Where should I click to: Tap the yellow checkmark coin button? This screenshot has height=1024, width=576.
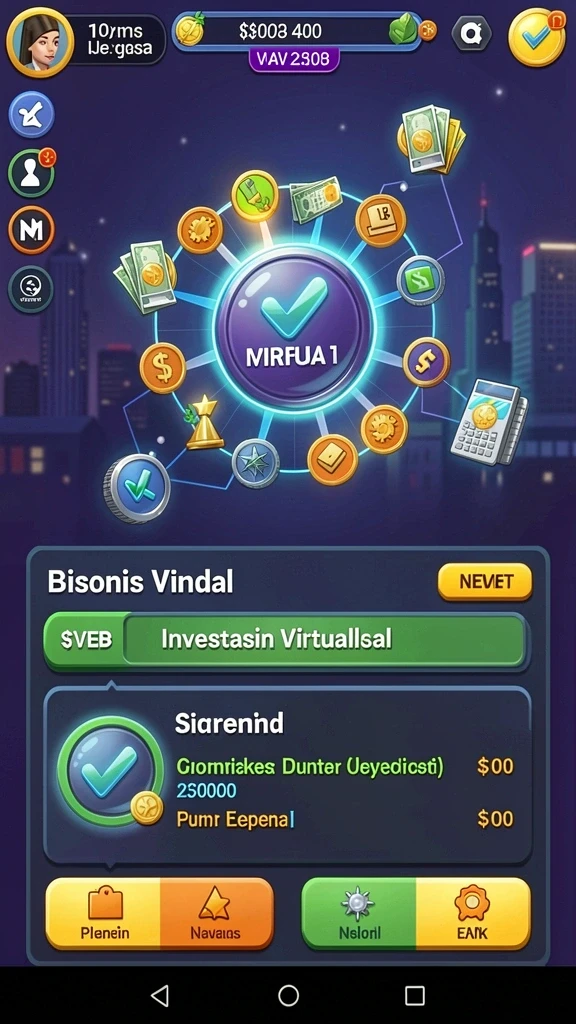click(x=537, y=37)
